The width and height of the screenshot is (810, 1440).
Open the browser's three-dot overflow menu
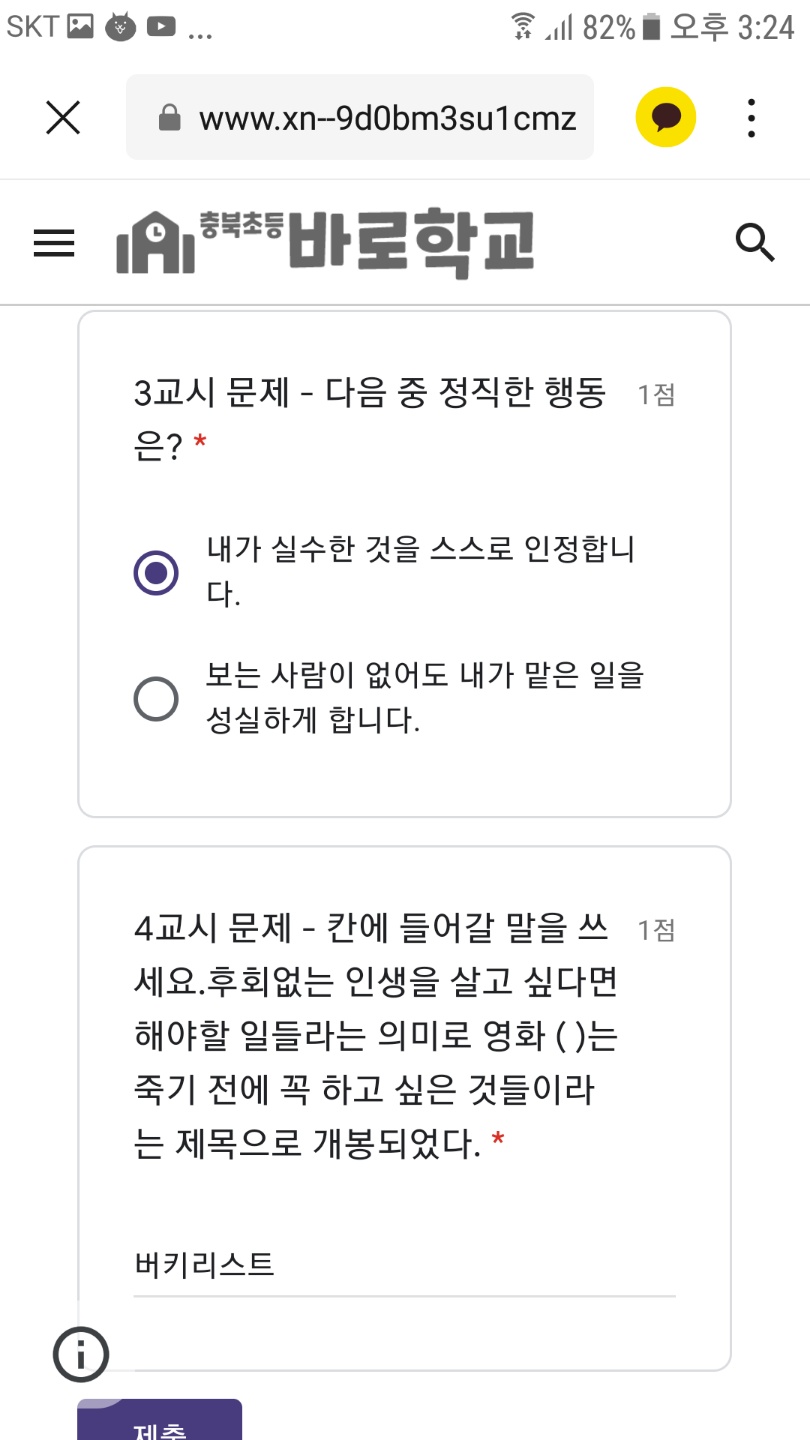[751, 118]
